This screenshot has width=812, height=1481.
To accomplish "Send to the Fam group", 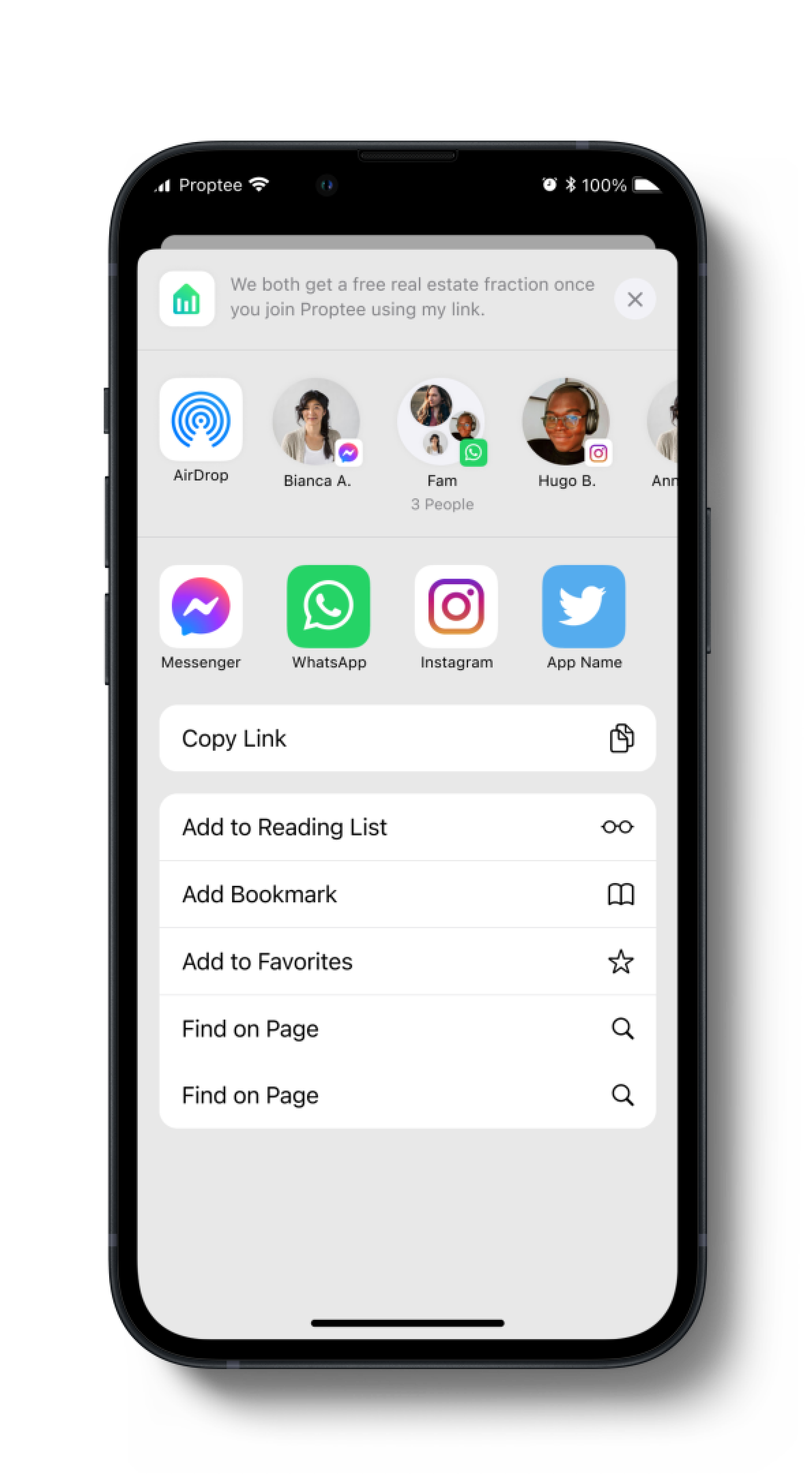I will click(441, 422).
